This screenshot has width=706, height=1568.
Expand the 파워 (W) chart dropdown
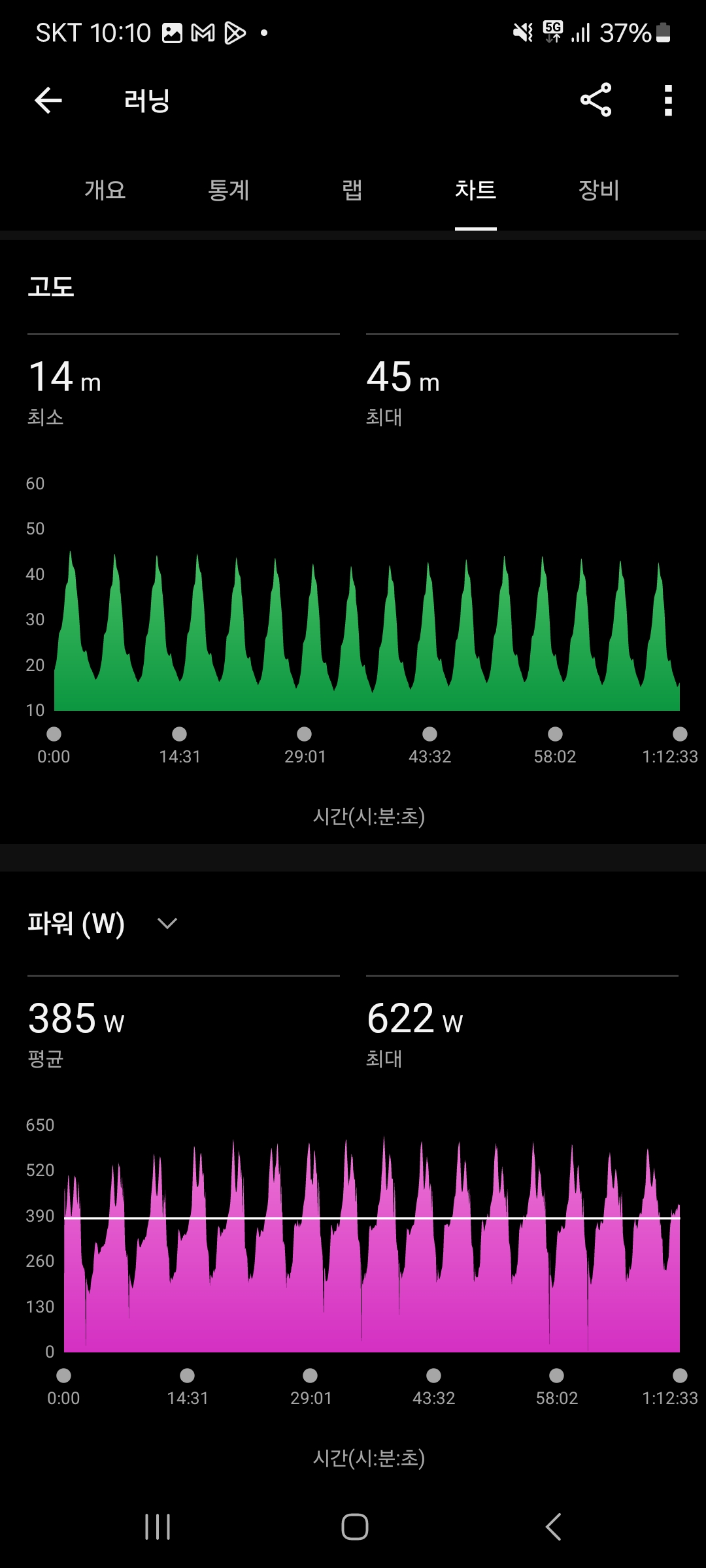pos(167,923)
